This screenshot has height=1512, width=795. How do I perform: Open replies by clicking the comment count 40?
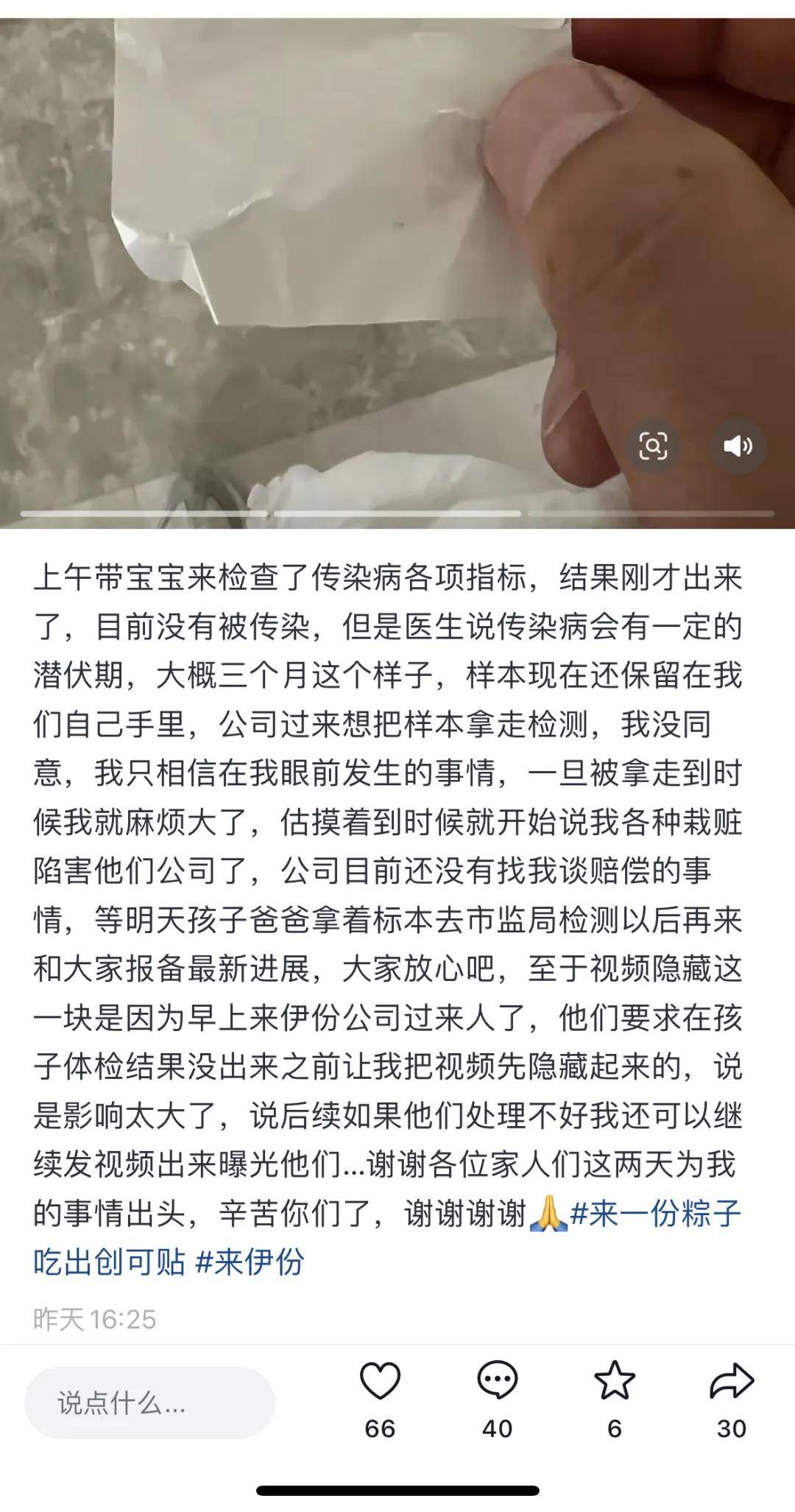pyautogui.click(x=496, y=1427)
